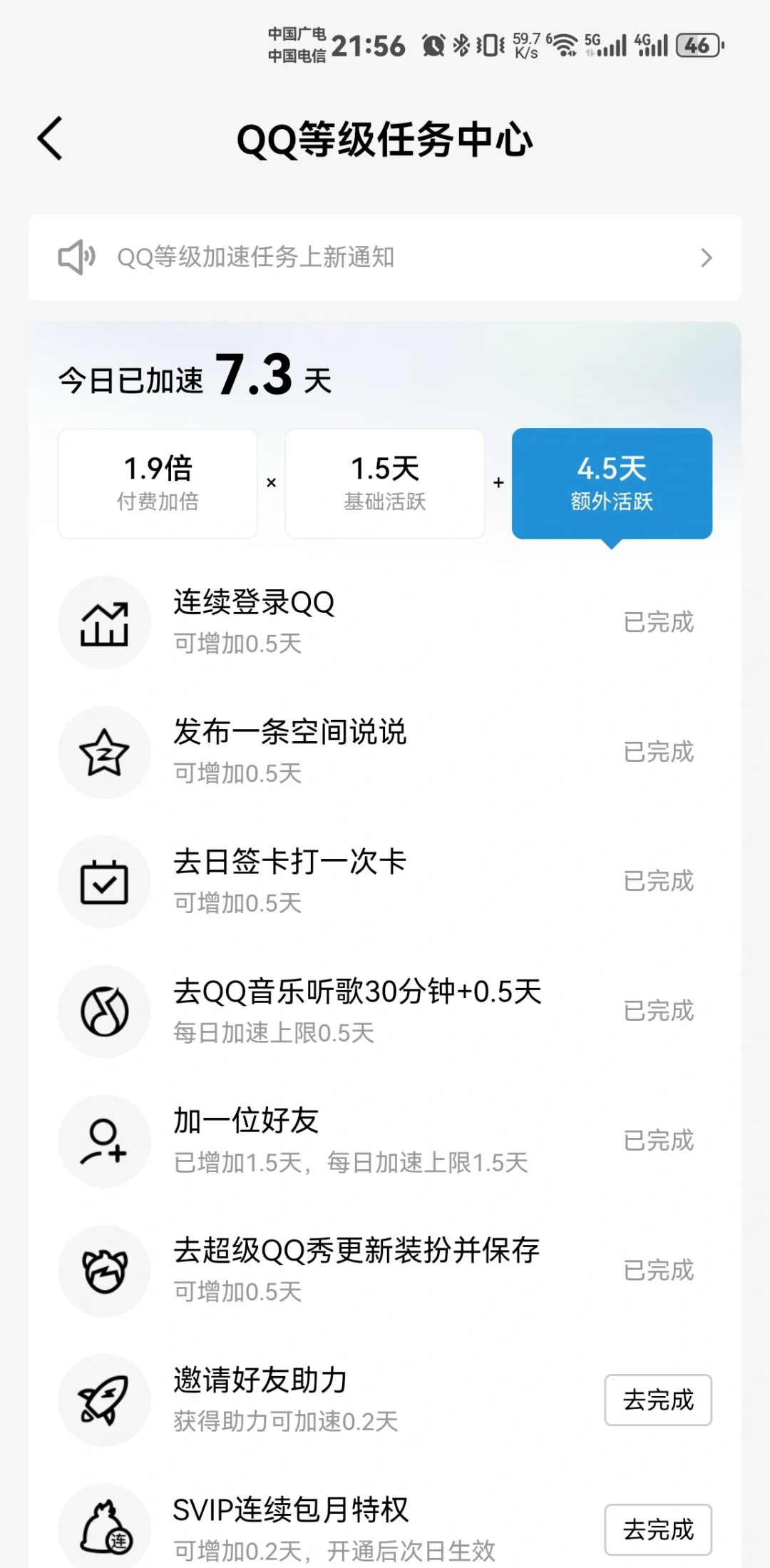Select the 1.9倍 付费加倍 card
This screenshot has height=1568, width=770.
click(157, 482)
